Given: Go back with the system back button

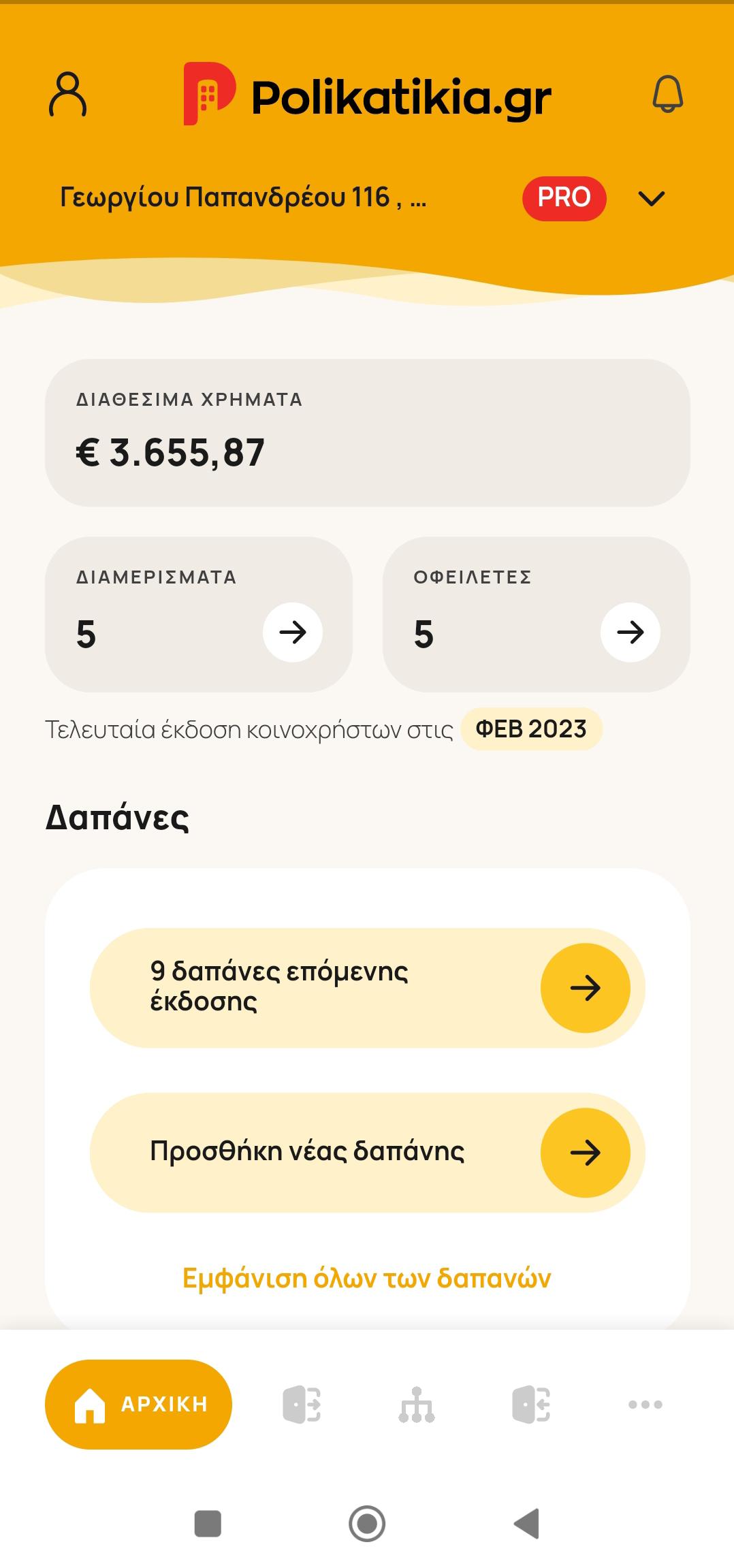Looking at the screenshot, I should pyautogui.click(x=526, y=1523).
